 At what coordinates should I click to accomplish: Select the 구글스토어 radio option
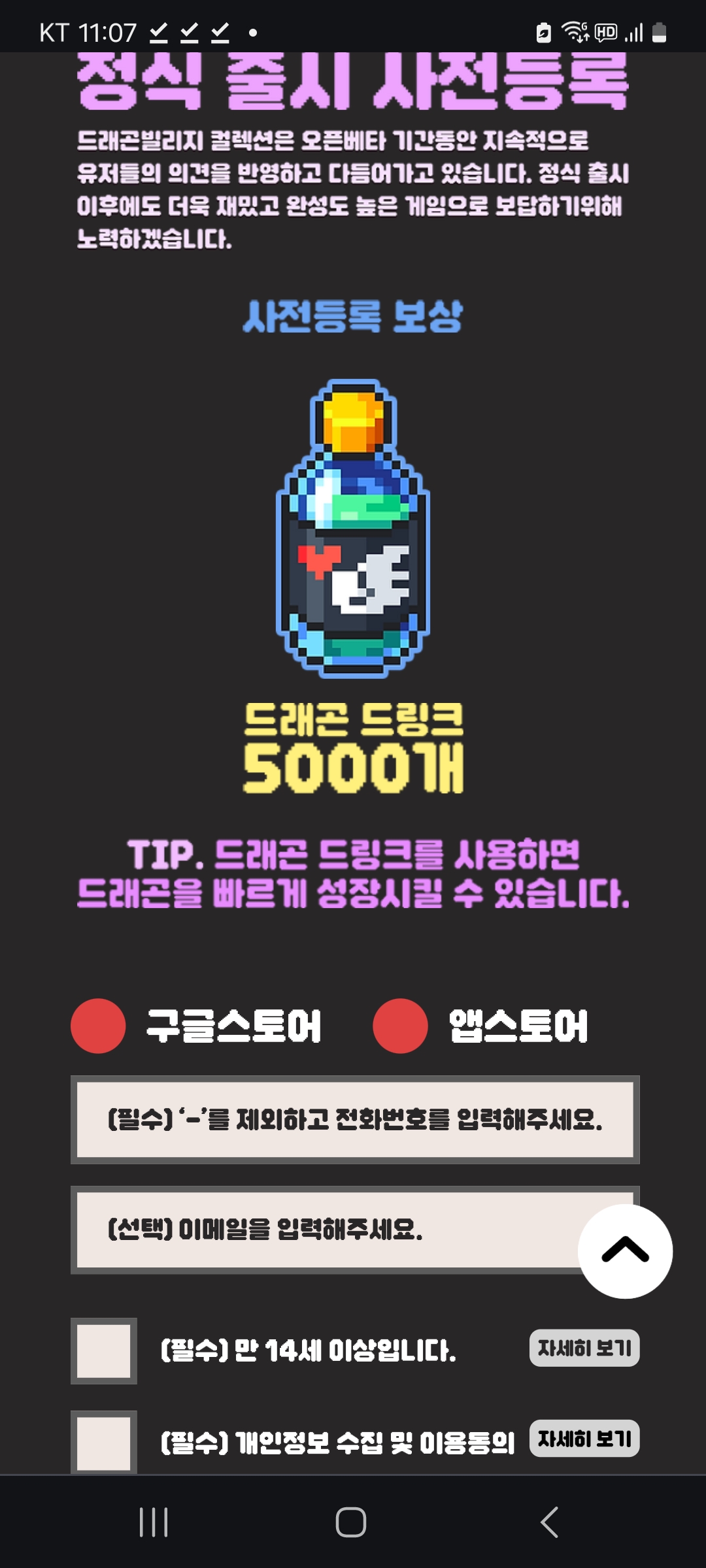coord(98,1026)
